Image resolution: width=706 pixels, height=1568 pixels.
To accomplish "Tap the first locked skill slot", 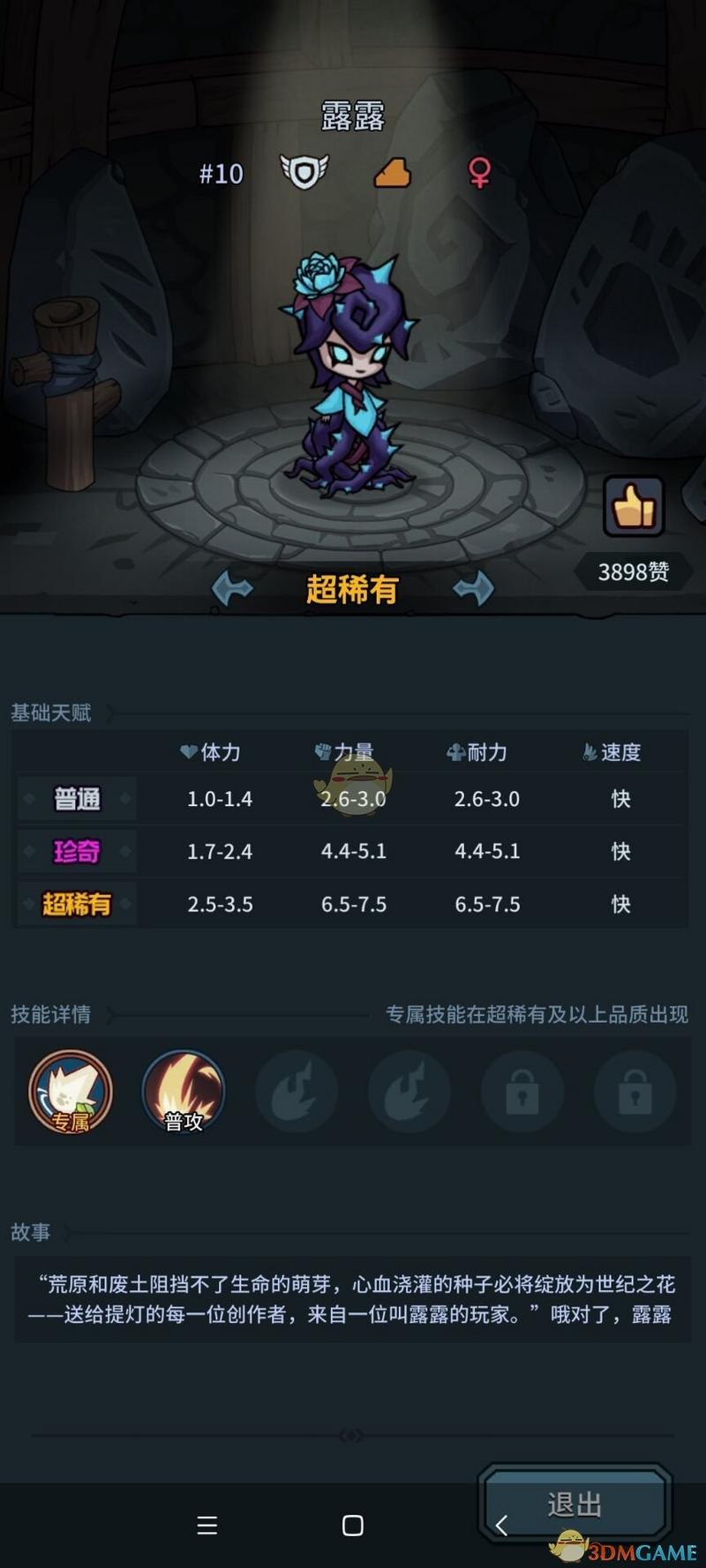I will pyautogui.click(x=522, y=1092).
